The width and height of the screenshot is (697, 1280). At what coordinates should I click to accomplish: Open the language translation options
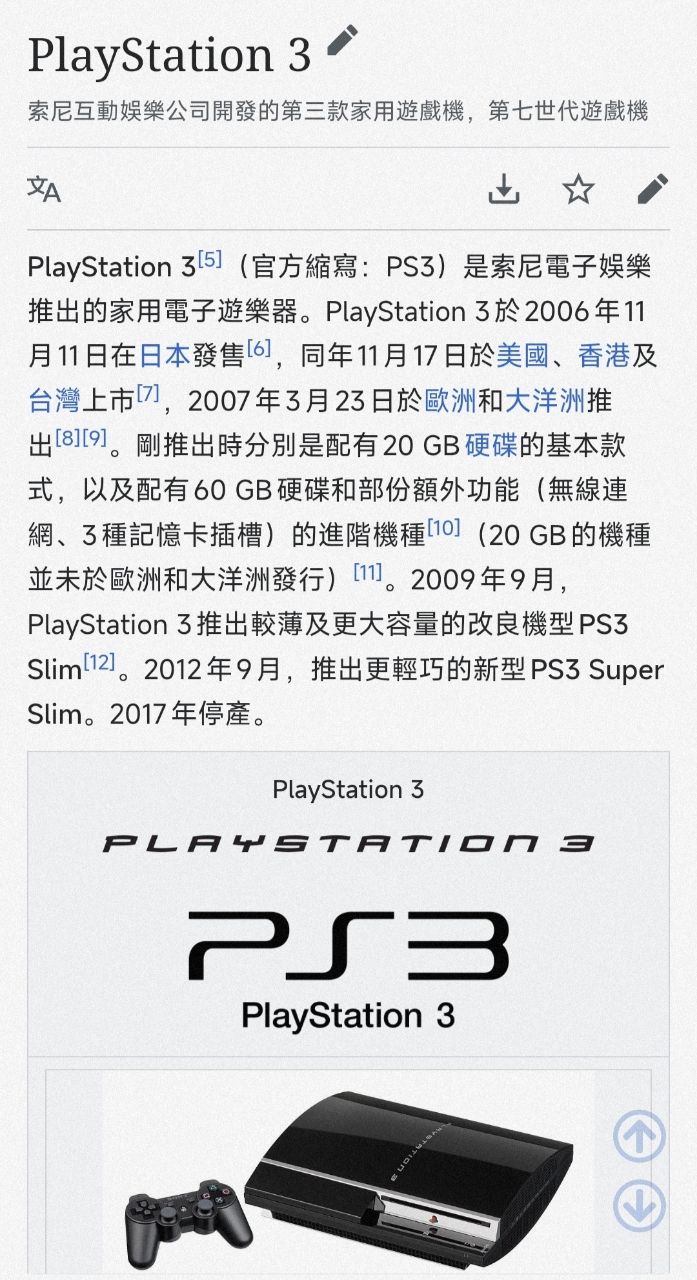tap(44, 188)
